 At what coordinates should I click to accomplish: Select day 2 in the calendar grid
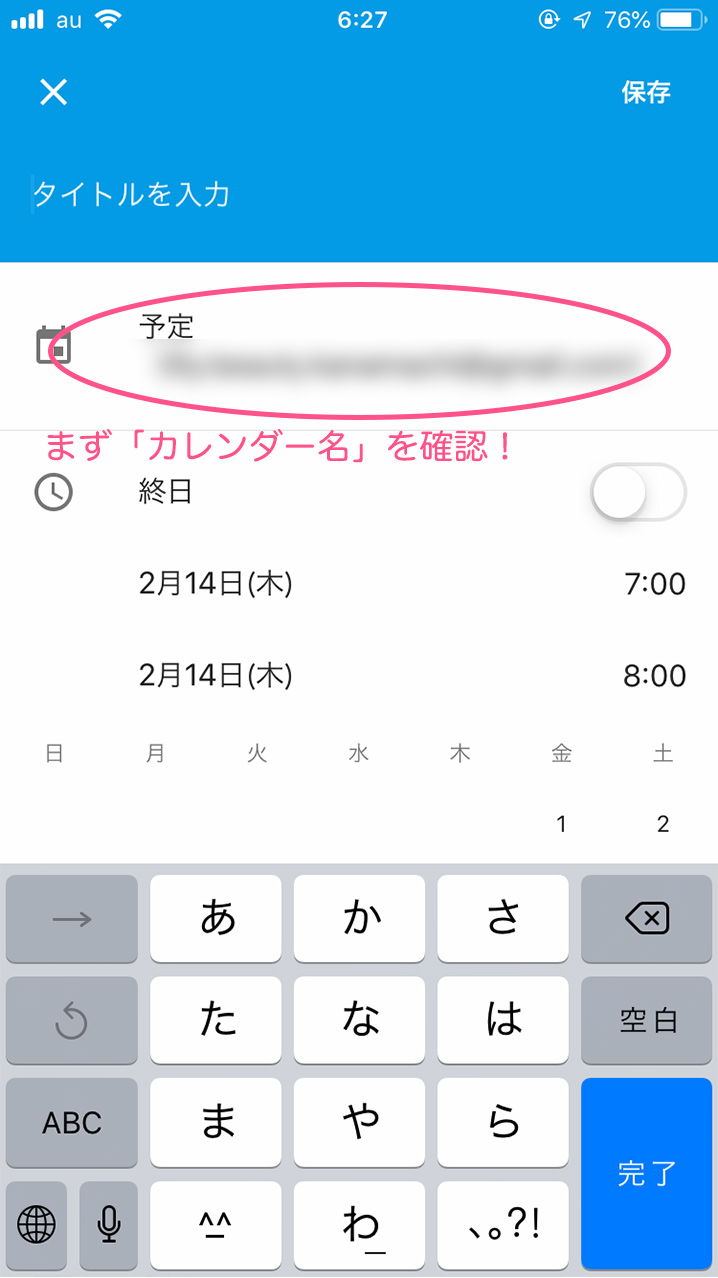point(663,824)
